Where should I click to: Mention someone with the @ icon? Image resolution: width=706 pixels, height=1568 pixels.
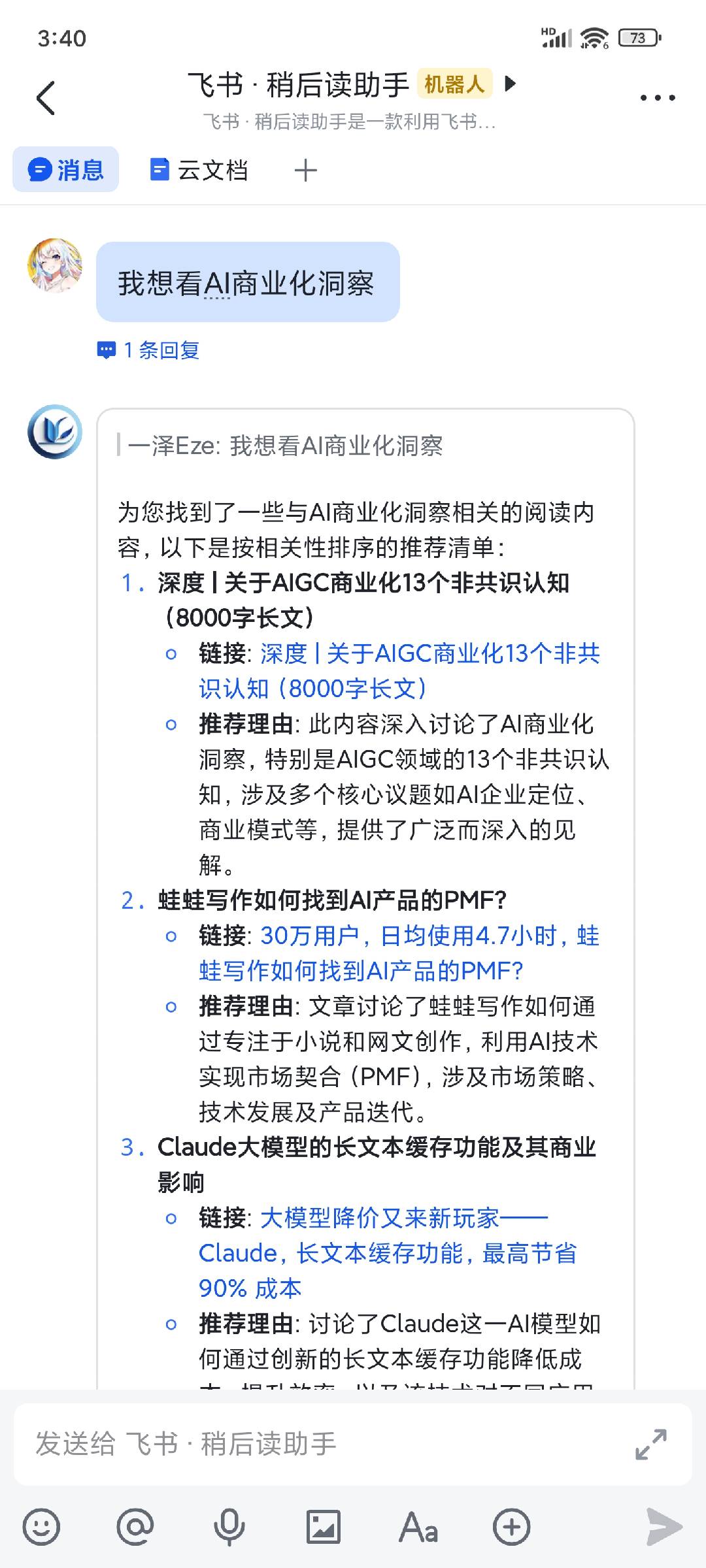point(135,1527)
